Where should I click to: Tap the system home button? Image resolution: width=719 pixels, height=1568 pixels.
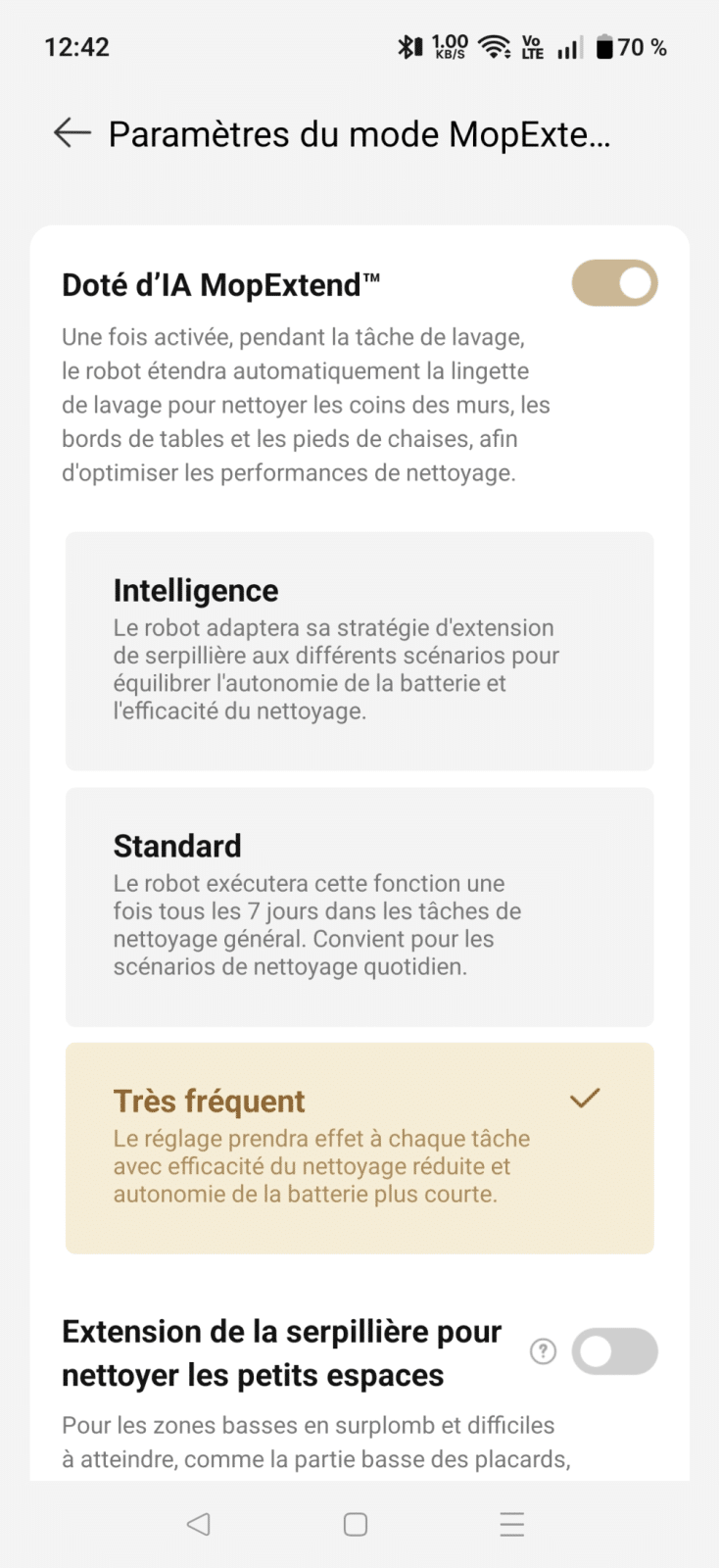(x=356, y=1524)
